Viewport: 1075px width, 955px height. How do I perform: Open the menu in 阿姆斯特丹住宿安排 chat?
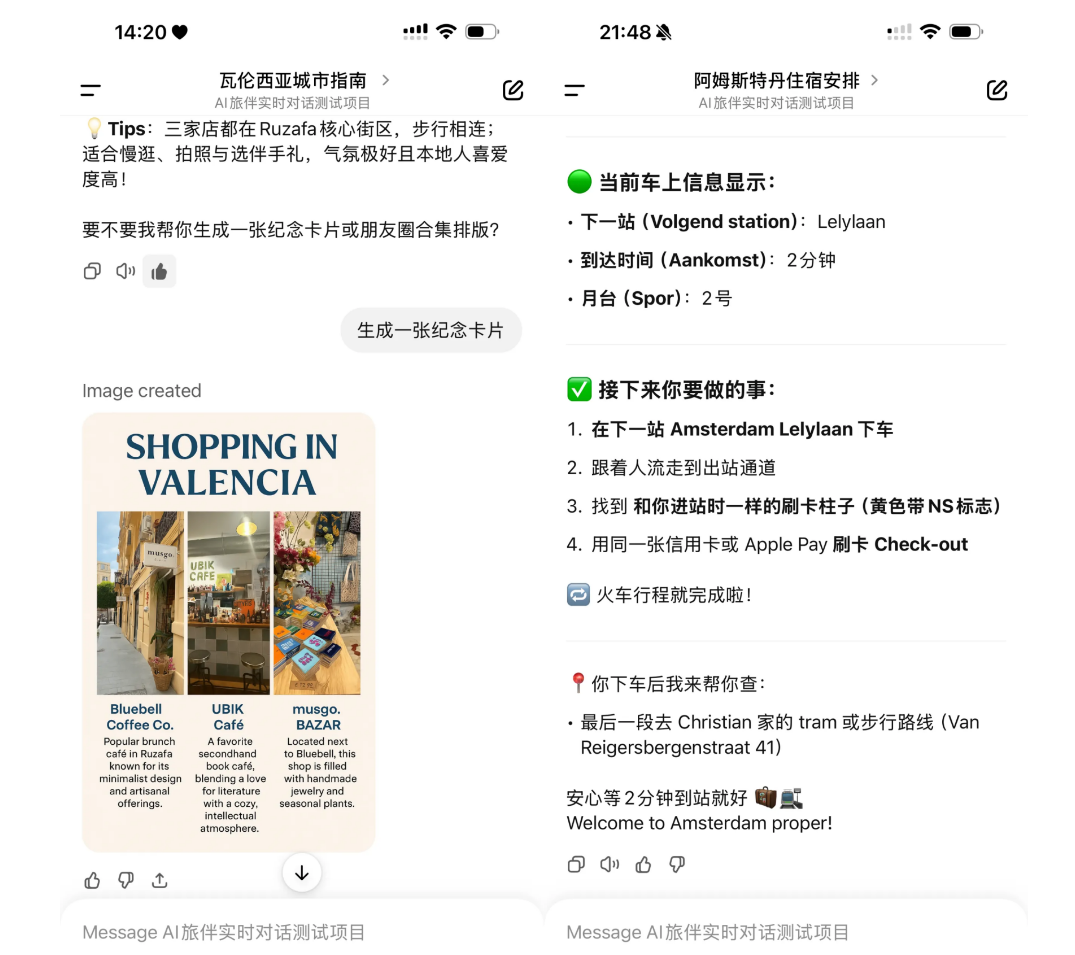[x=575, y=91]
